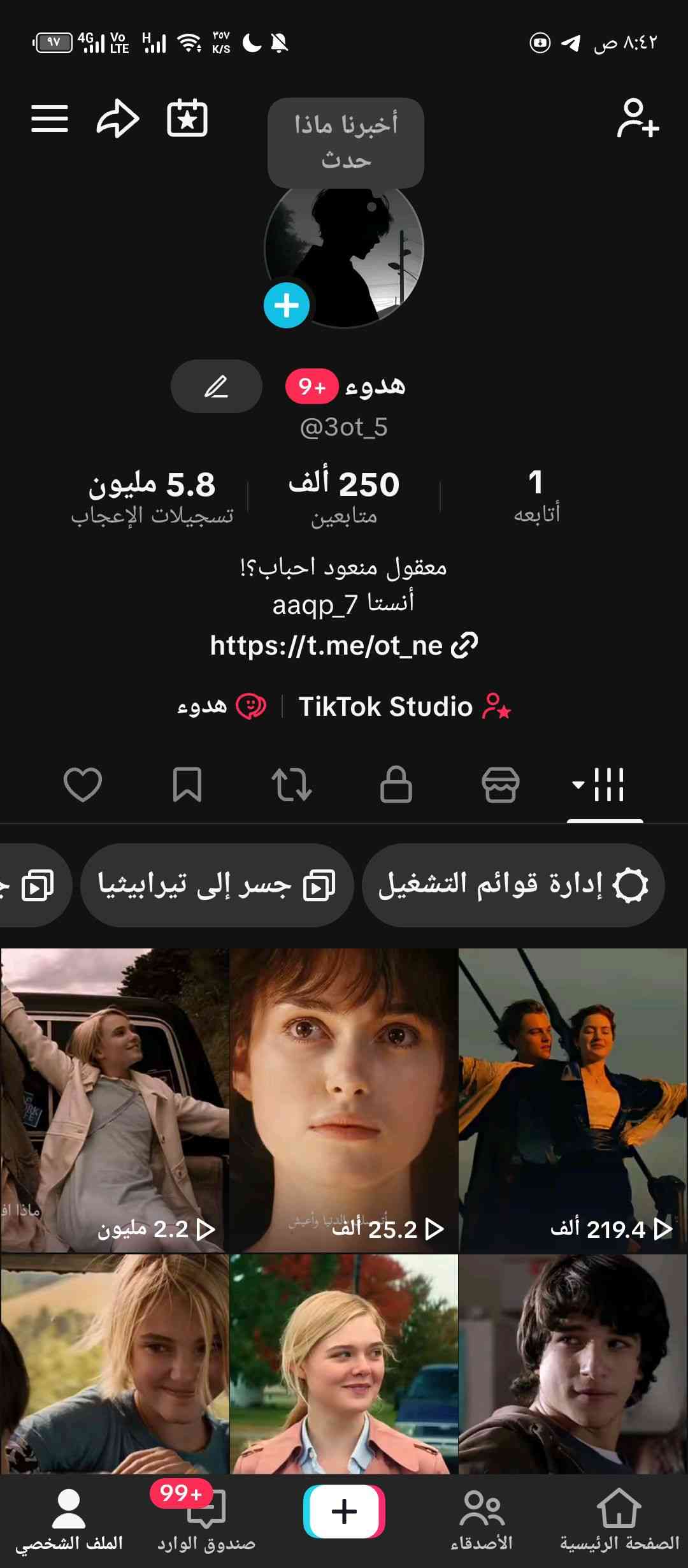Tap the 'أخبرنا ماذا حدث' status bubble

[x=346, y=143]
